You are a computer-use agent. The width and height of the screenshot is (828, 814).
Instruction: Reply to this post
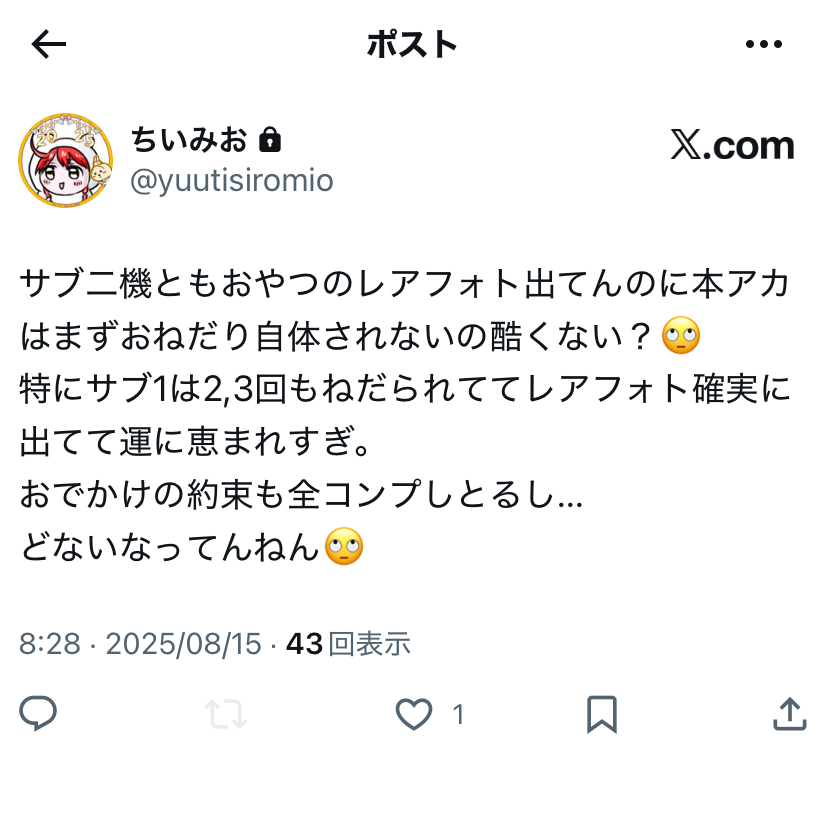coord(39,713)
